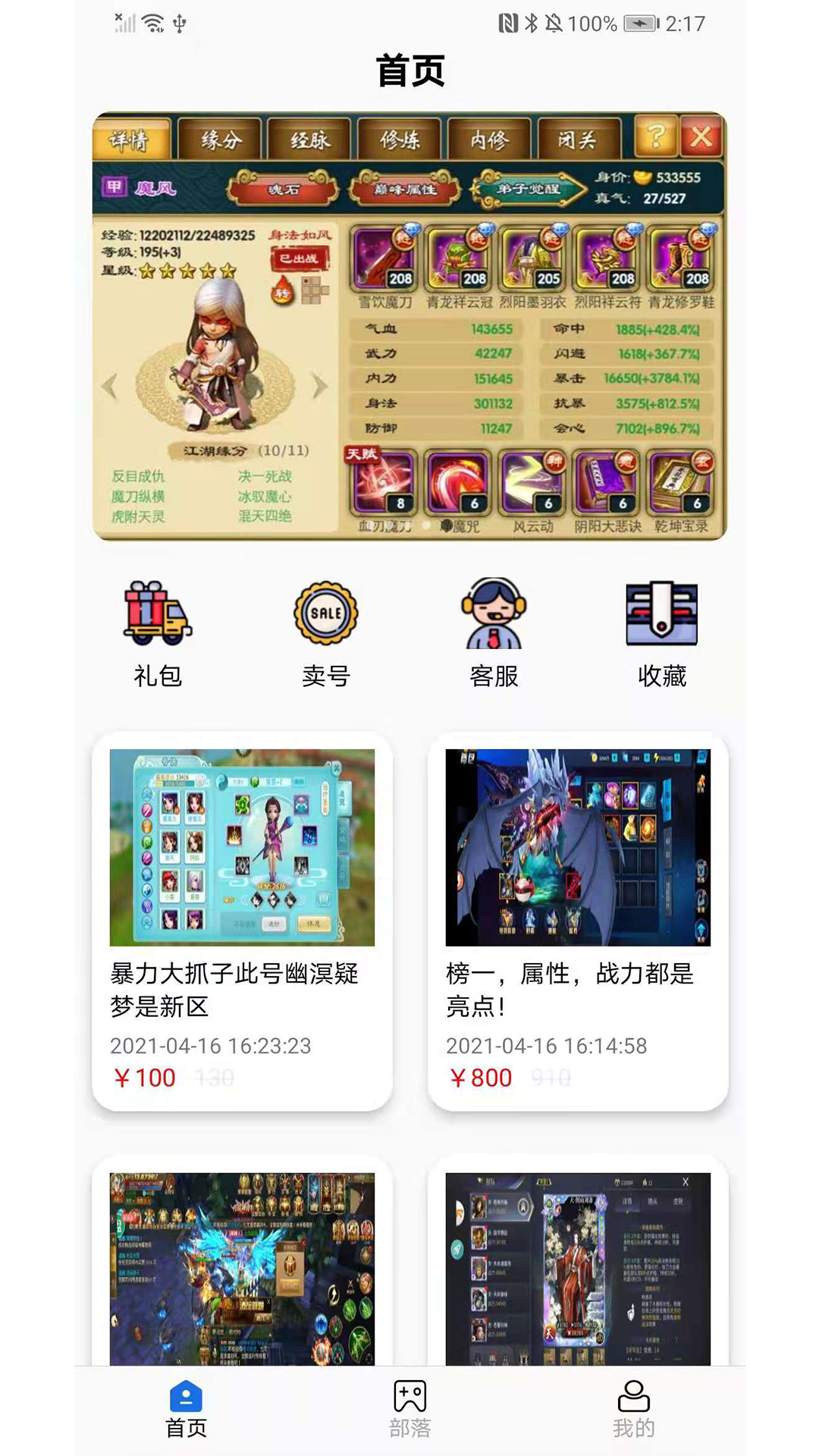The height and width of the screenshot is (1456, 819).
Task: Open the red-robed character listing card
Action: [x=578, y=1268]
